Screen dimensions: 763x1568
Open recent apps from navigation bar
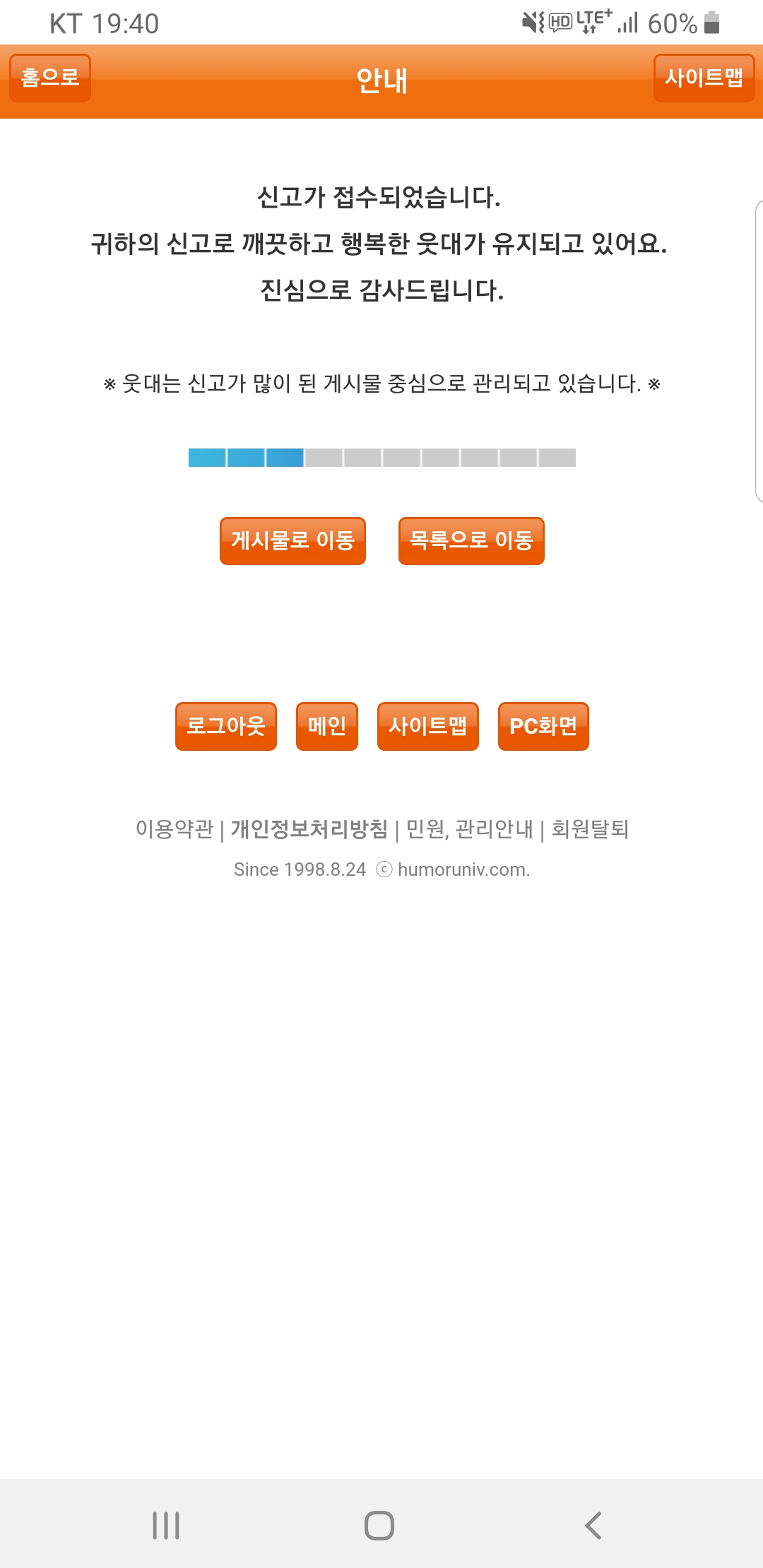pyautogui.click(x=166, y=1526)
